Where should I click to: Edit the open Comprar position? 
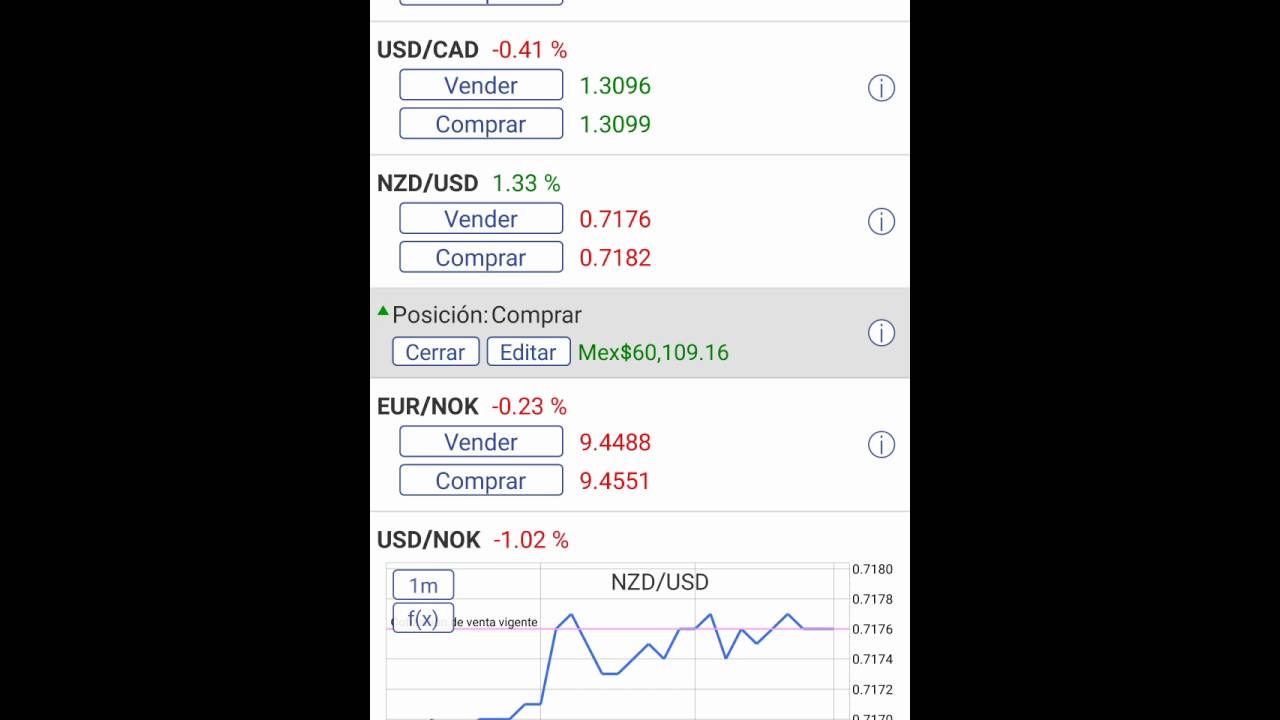coord(528,352)
